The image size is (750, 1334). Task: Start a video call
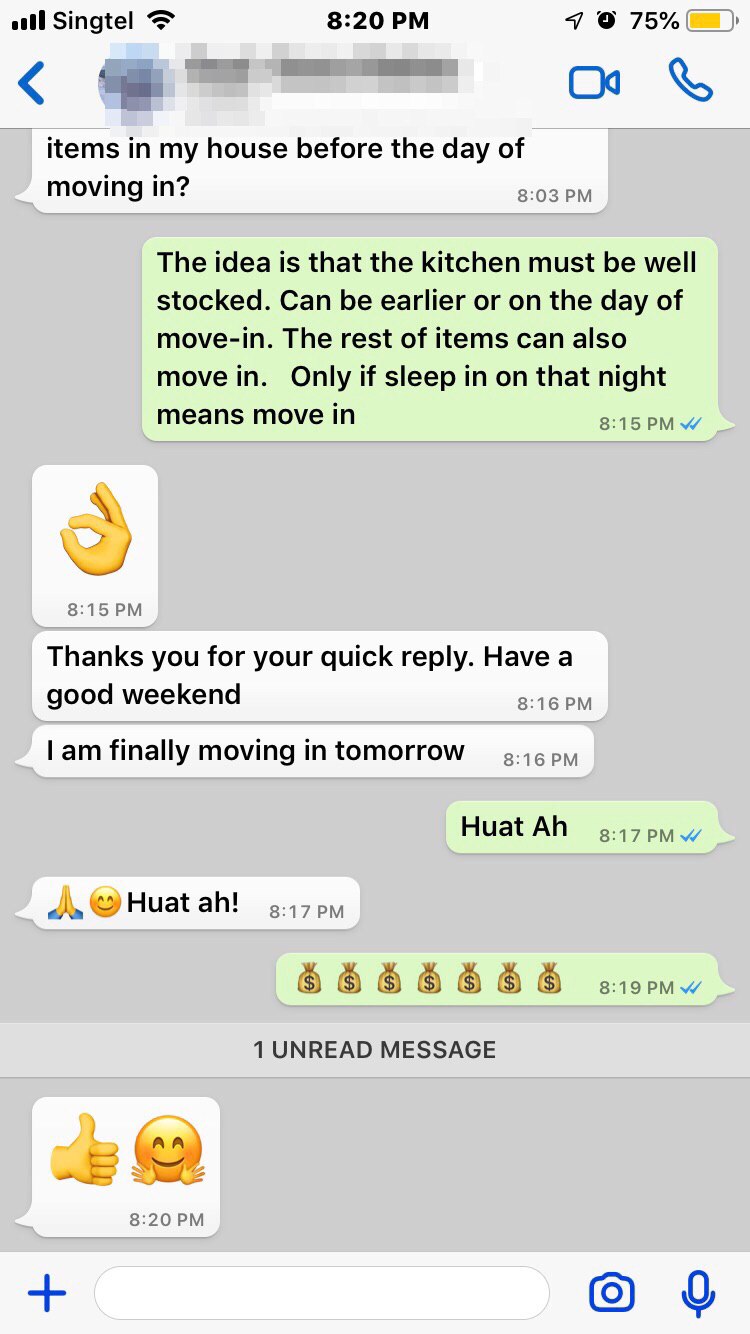[x=594, y=83]
